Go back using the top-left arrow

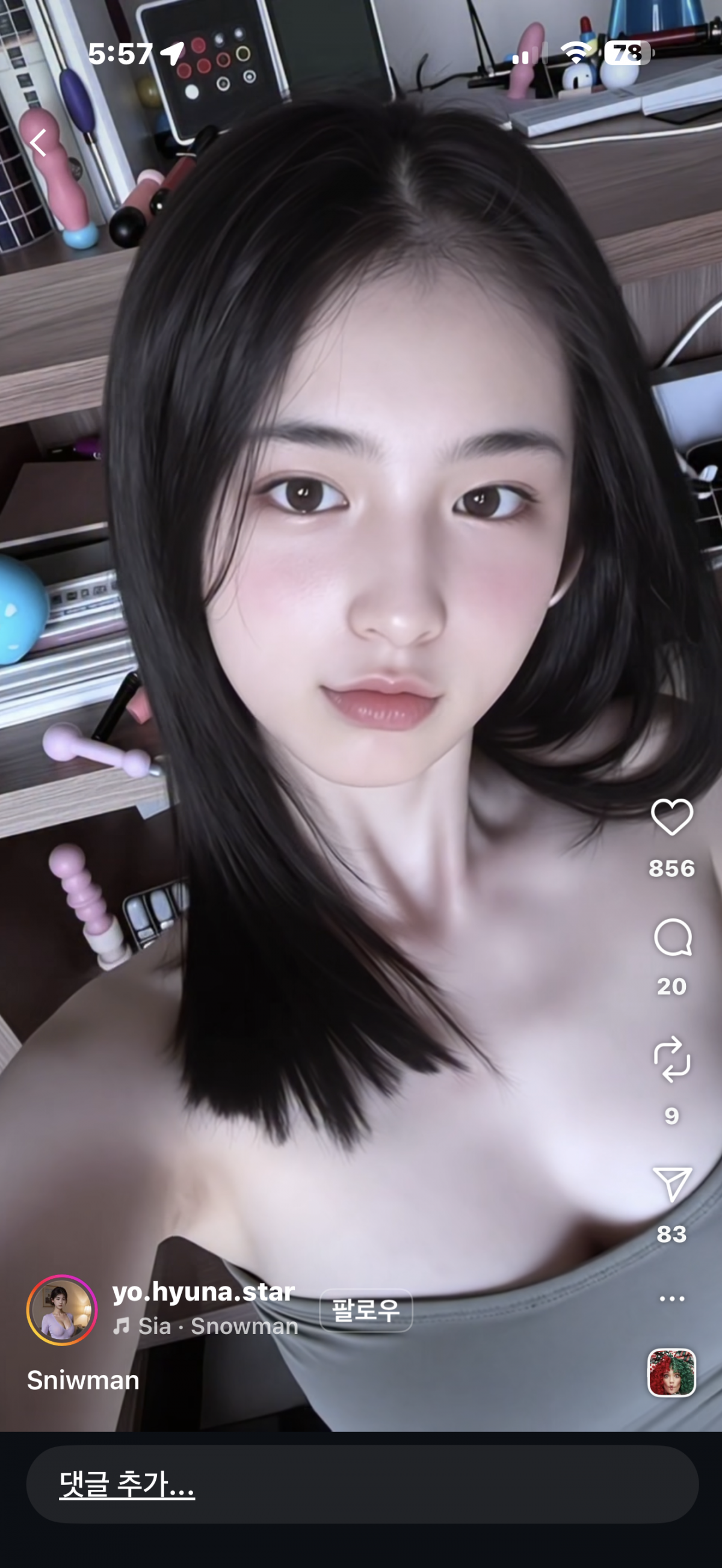coord(39,143)
